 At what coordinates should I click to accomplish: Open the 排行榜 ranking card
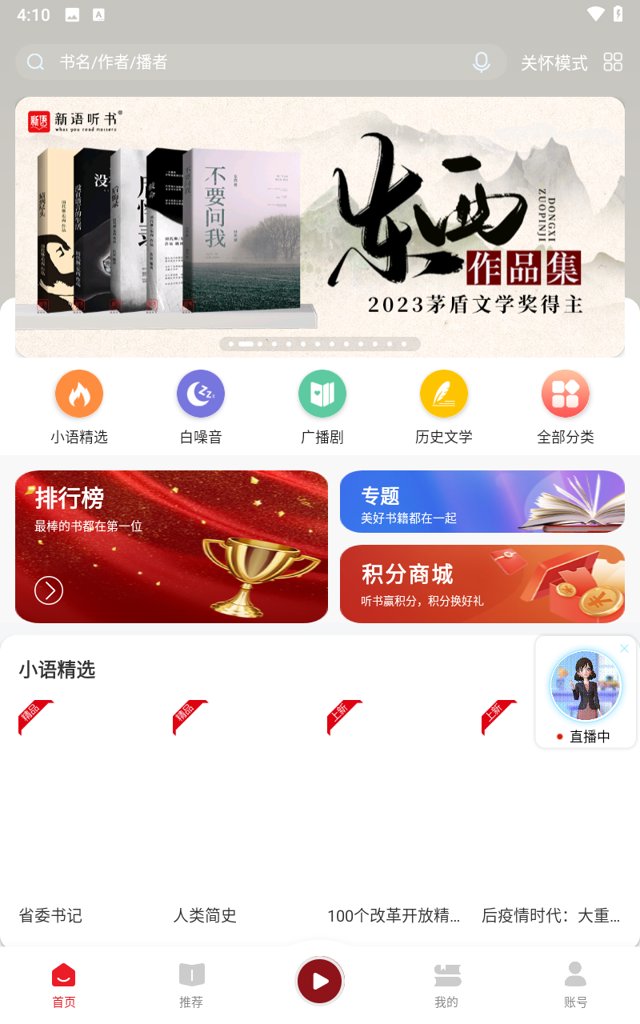click(171, 546)
